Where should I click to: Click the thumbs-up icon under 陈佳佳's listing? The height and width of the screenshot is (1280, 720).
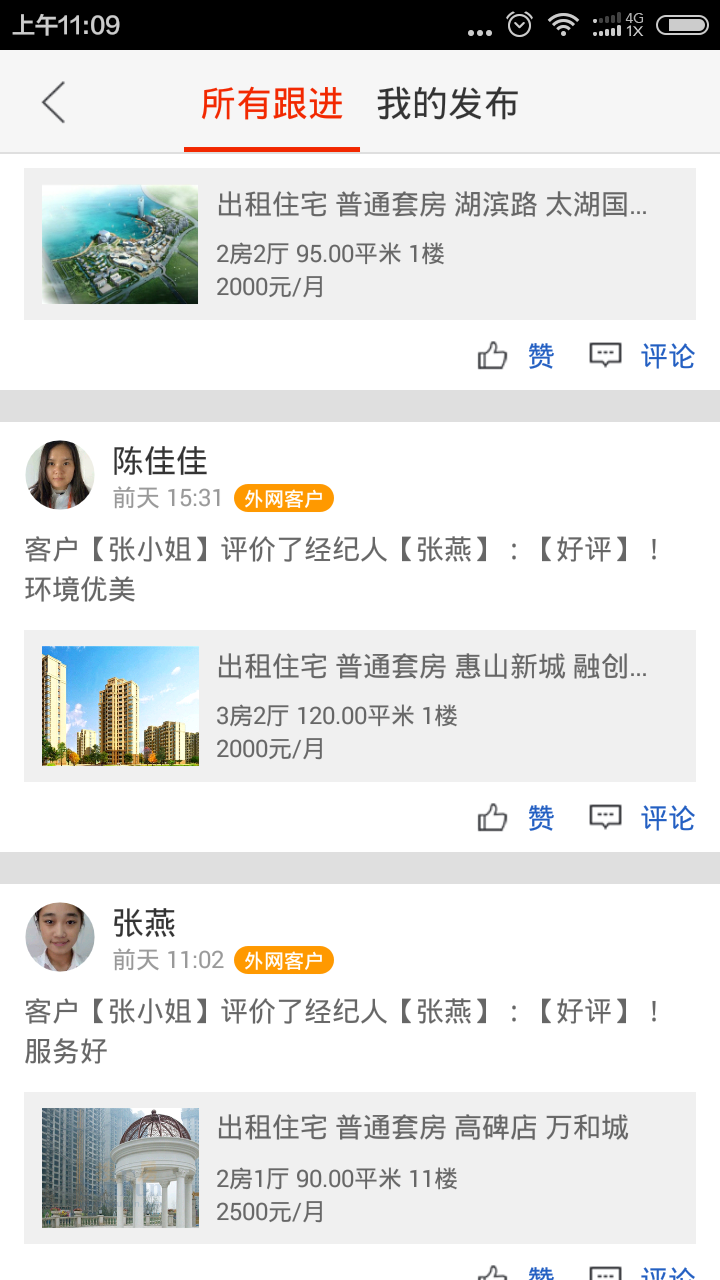(493, 817)
